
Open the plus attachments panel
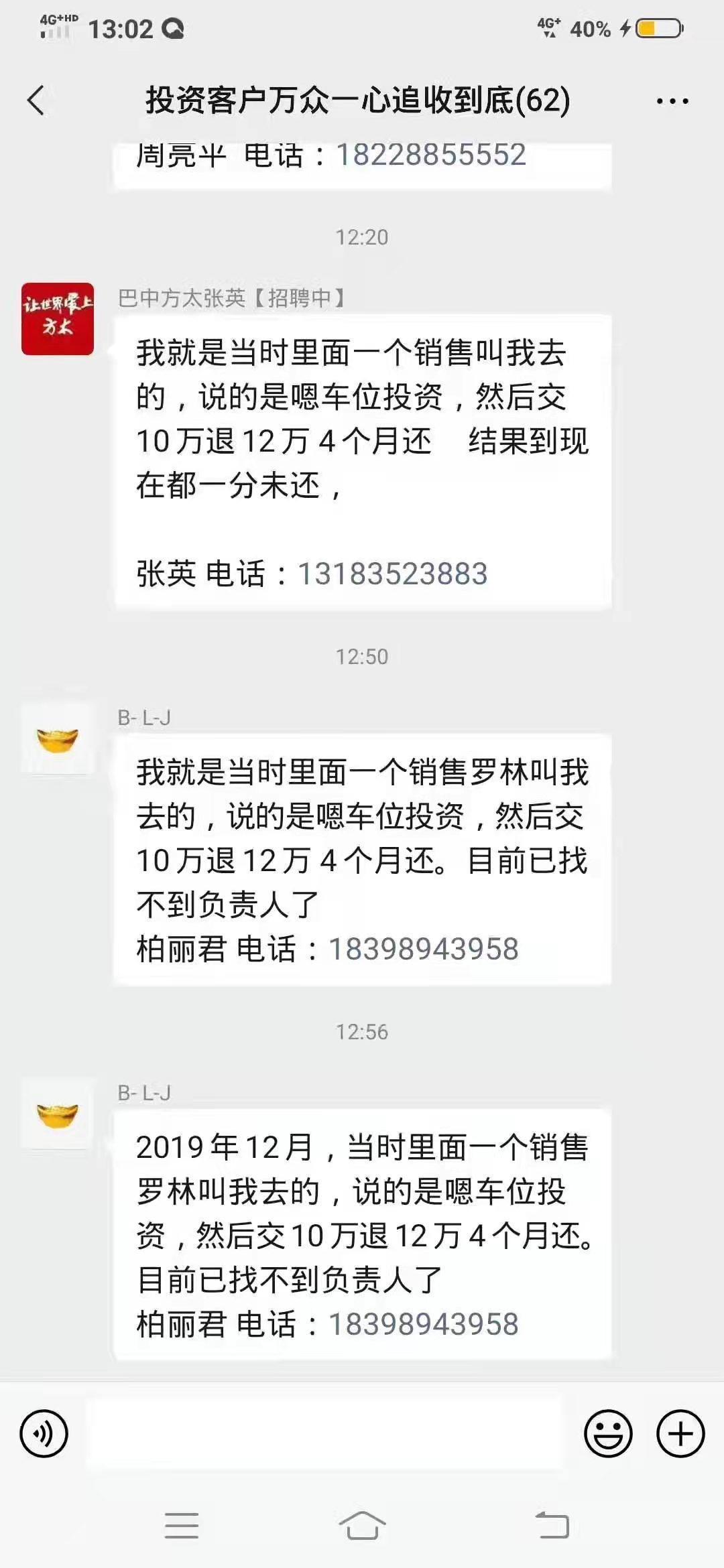tap(680, 1434)
